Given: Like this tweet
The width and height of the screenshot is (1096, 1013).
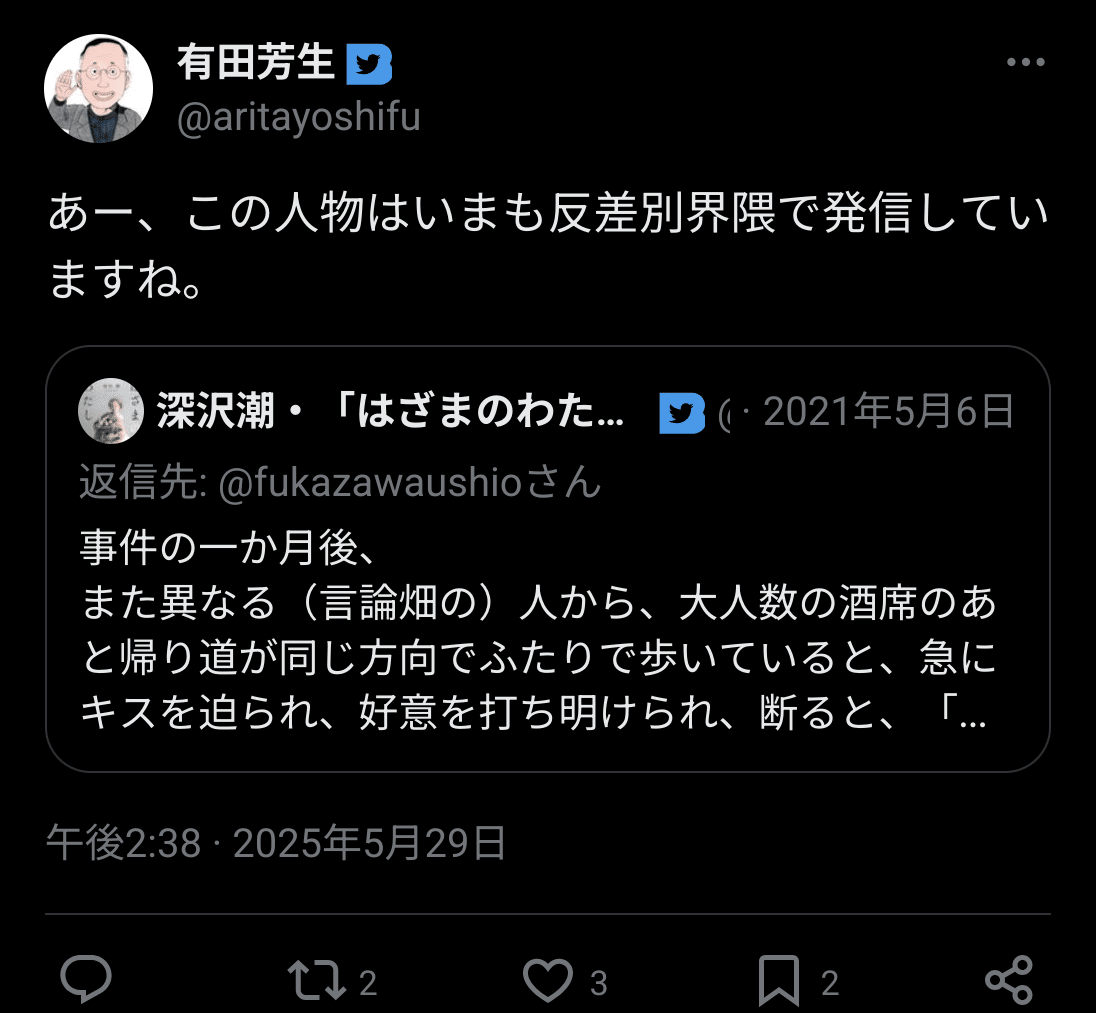Looking at the screenshot, I should point(549,981).
